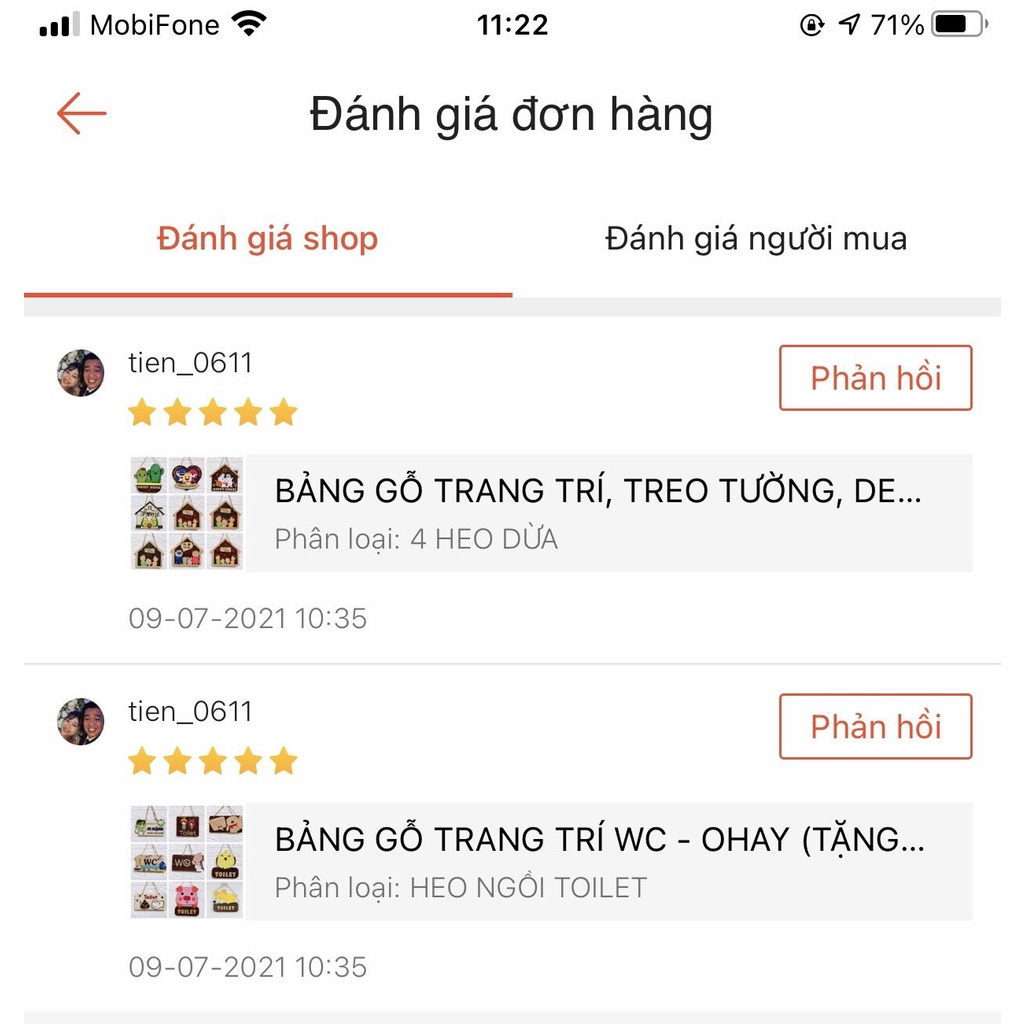Go back using the arrow icon
1024x1024 pixels.
[x=82, y=114]
